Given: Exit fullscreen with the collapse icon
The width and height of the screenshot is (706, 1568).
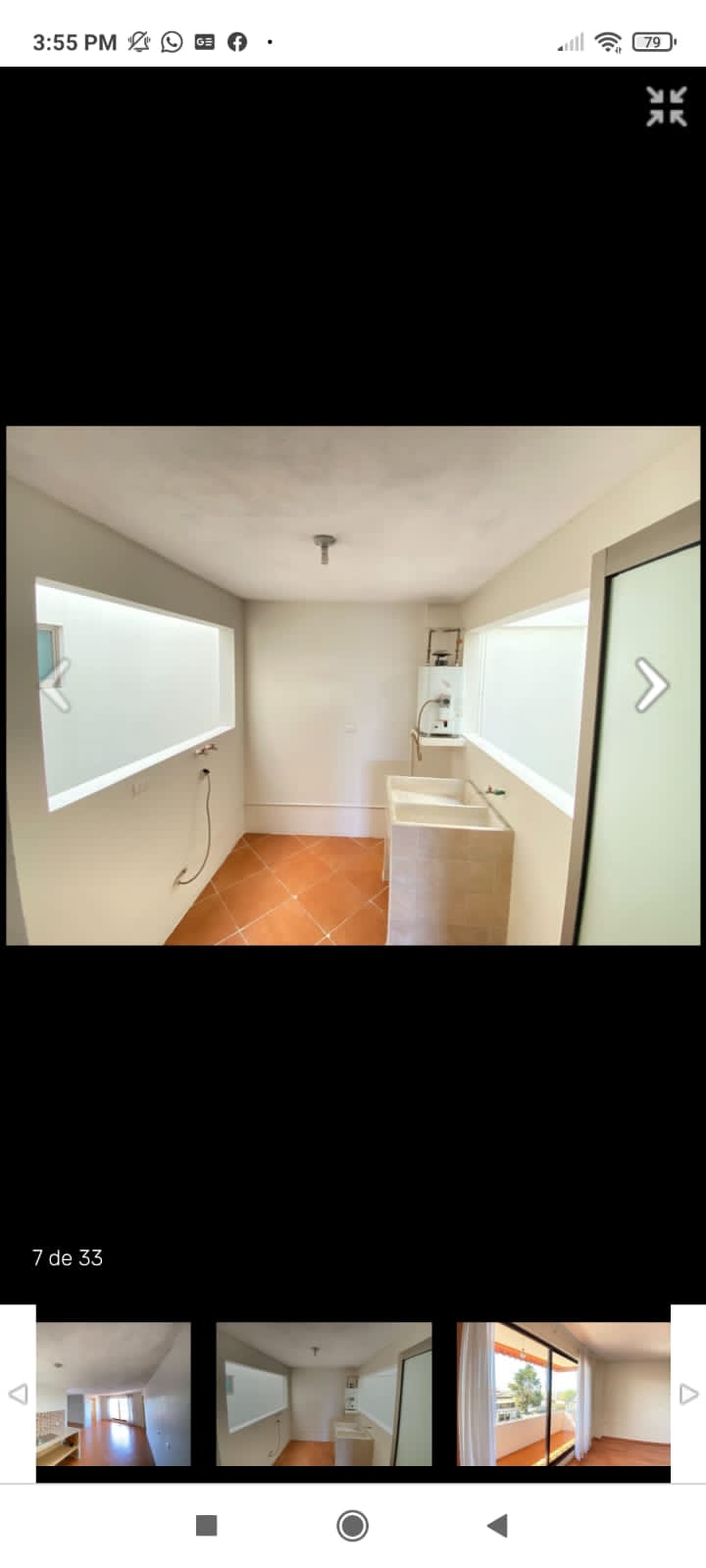Looking at the screenshot, I should pyautogui.click(x=667, y=106).
